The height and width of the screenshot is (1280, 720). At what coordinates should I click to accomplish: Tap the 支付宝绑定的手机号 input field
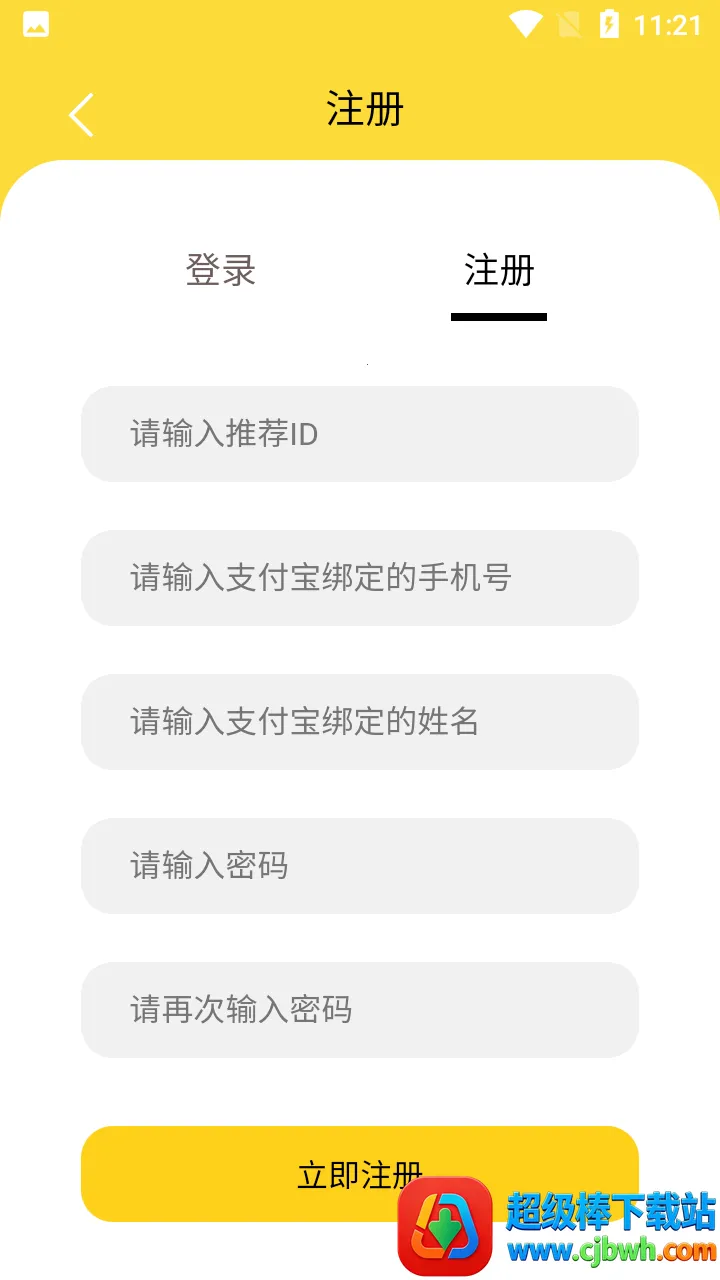point(360,578)
